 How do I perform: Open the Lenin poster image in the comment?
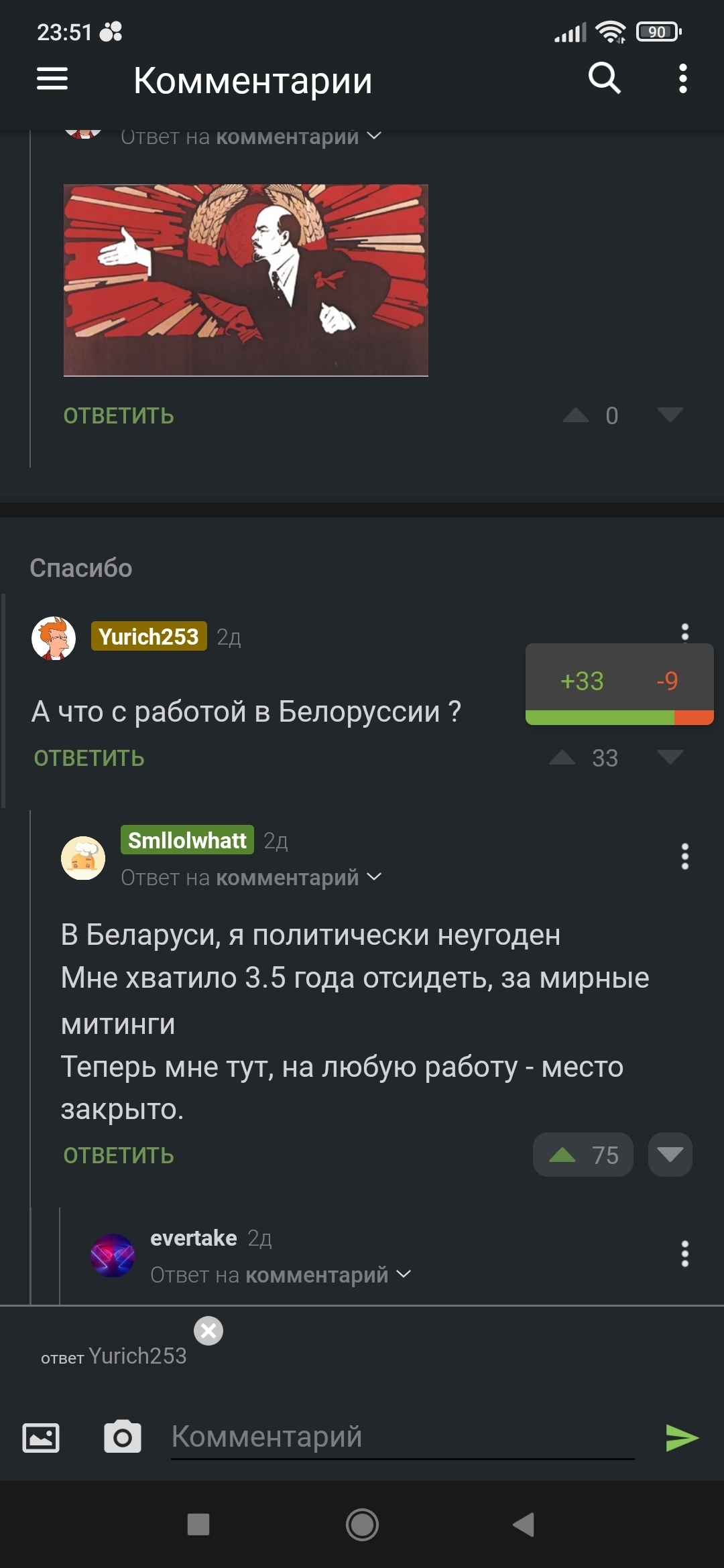[246, 280]
